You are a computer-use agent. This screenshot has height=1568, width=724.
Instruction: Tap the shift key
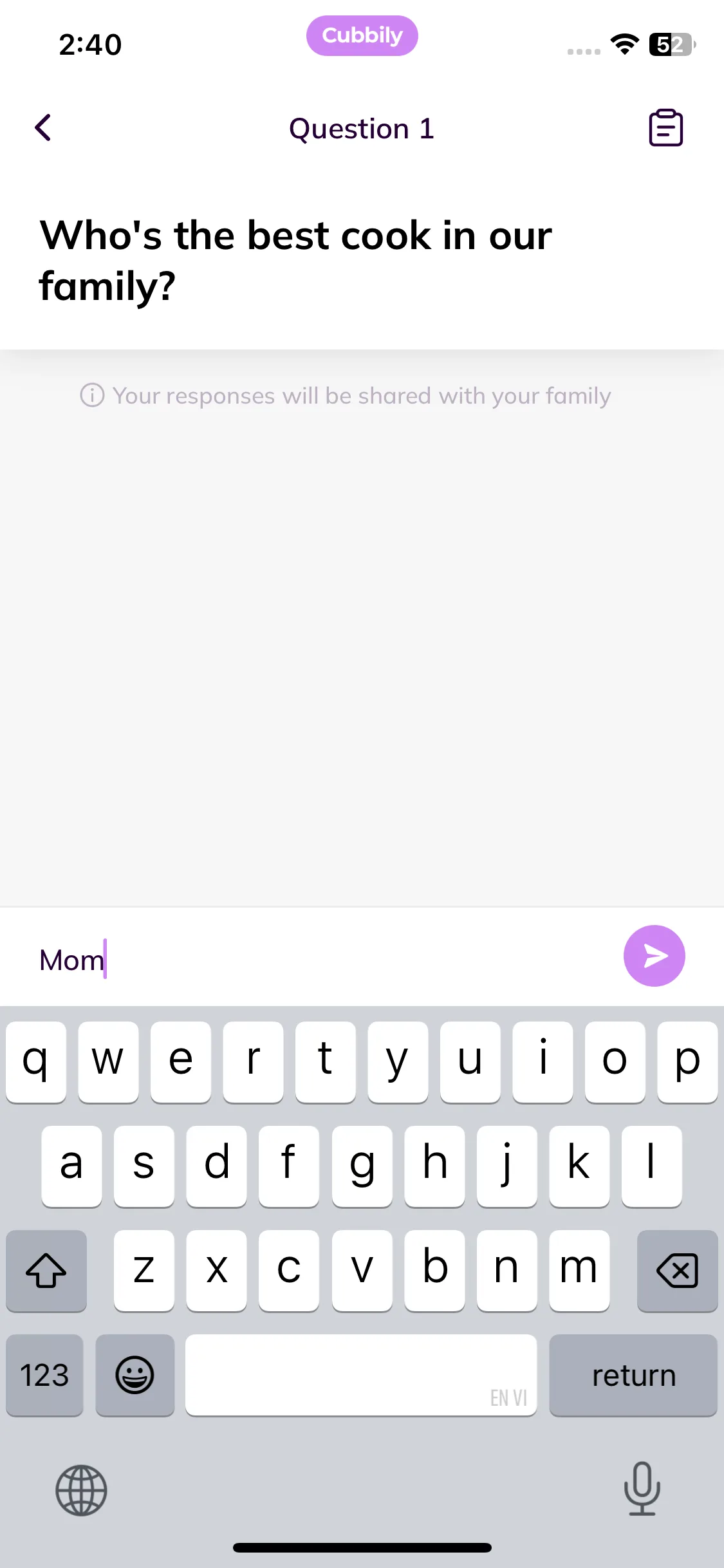pos(46,1271)
